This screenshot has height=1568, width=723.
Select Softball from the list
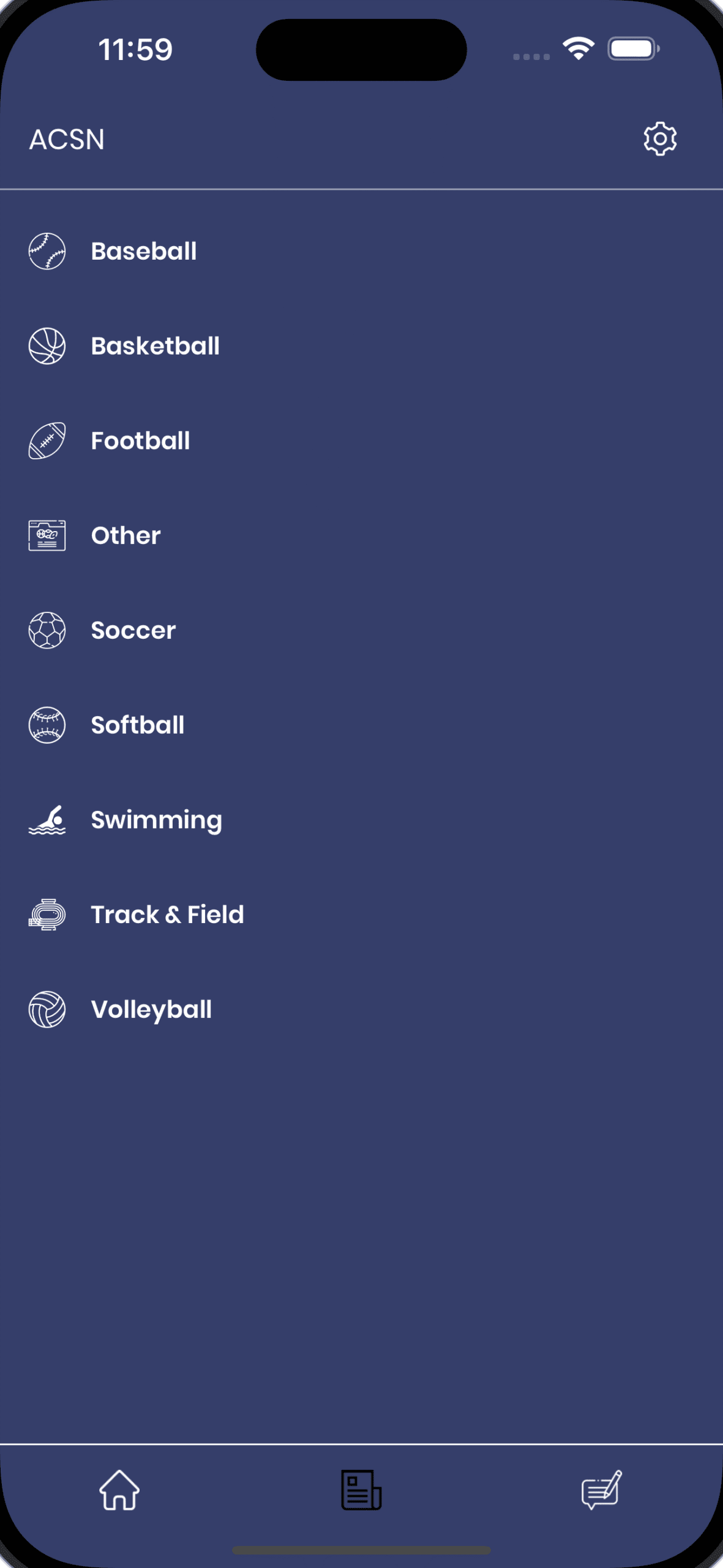[x=361, y=725]
